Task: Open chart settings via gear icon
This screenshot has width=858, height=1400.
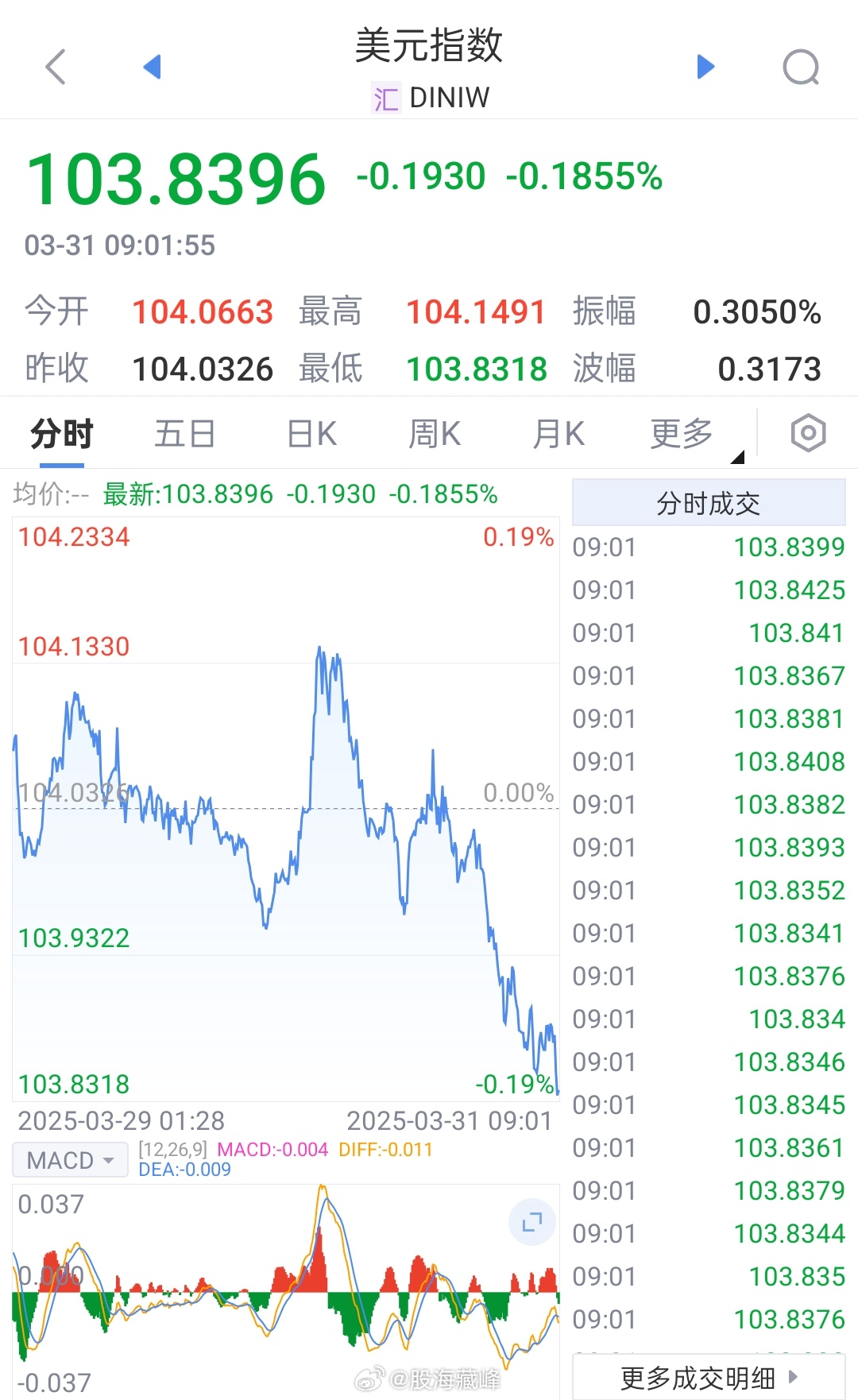Action: [808, 433]
